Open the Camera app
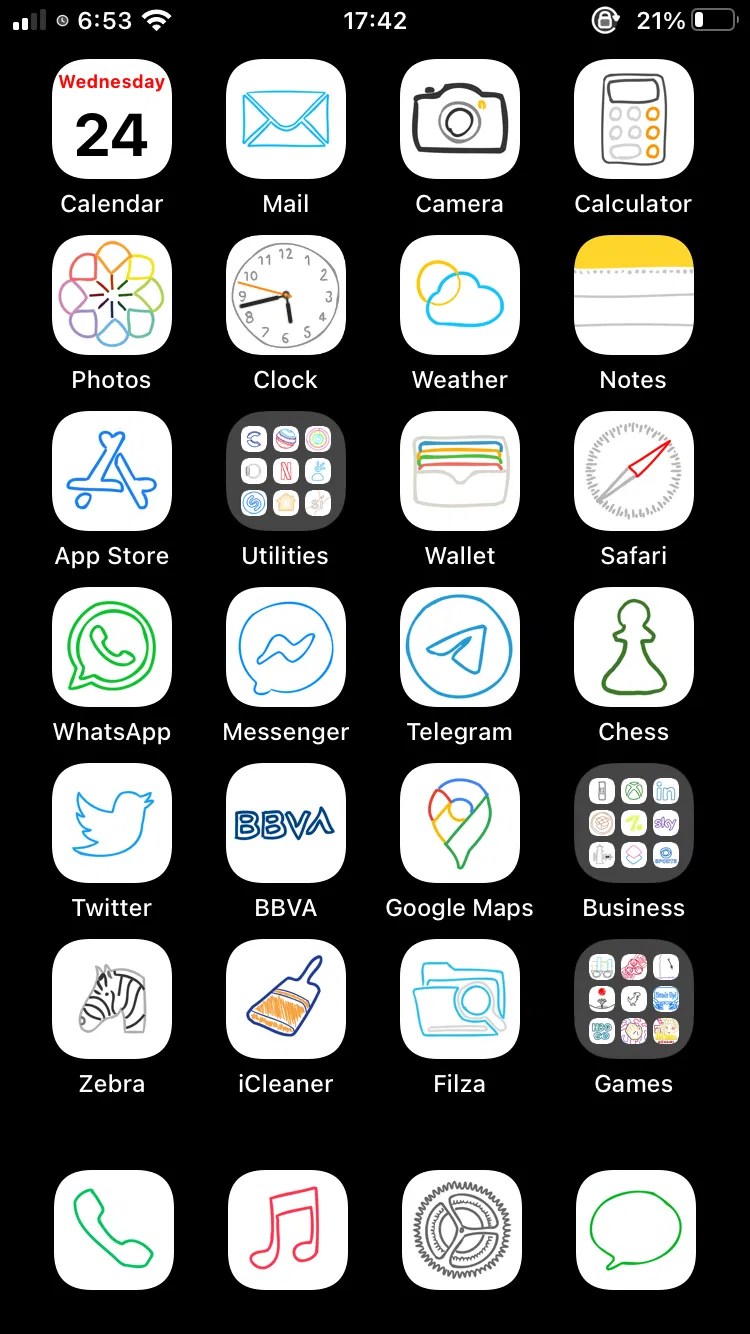 pyautogui.click(x=459, y=119)
